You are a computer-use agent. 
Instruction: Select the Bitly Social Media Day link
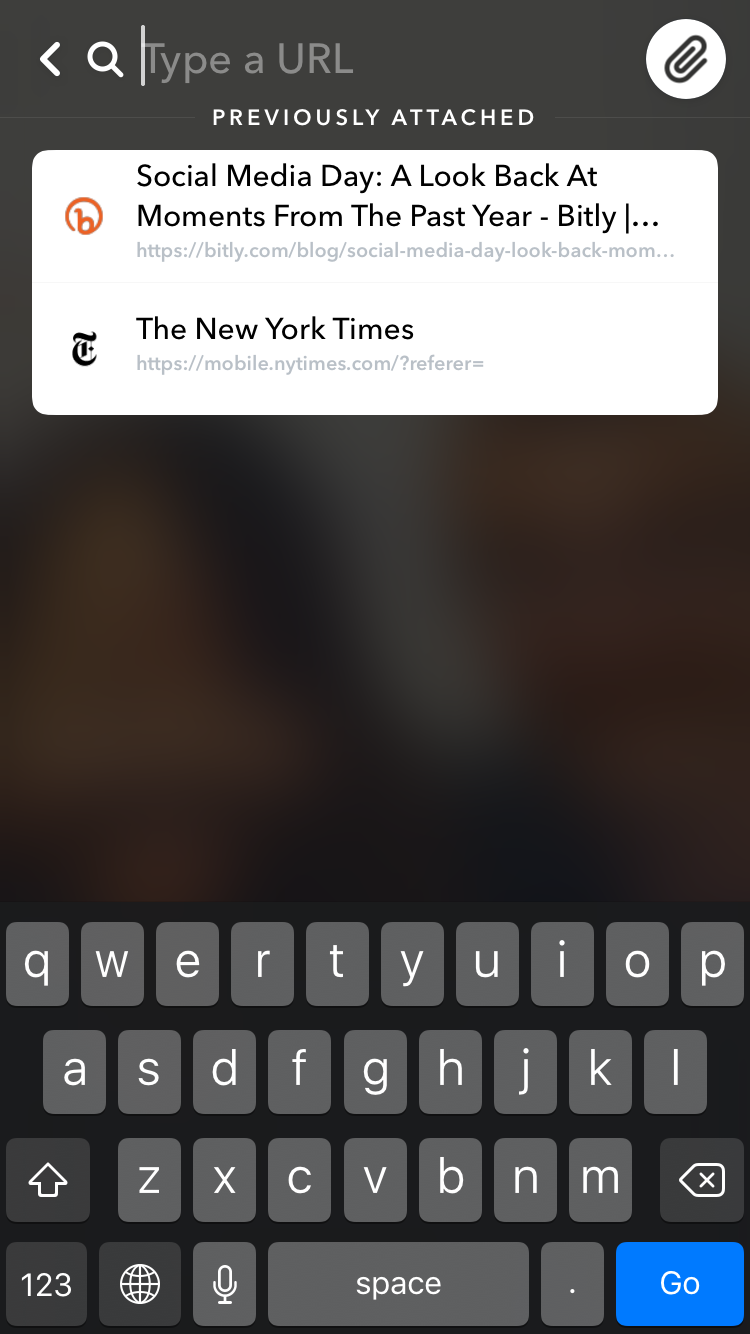click(375, 217)
